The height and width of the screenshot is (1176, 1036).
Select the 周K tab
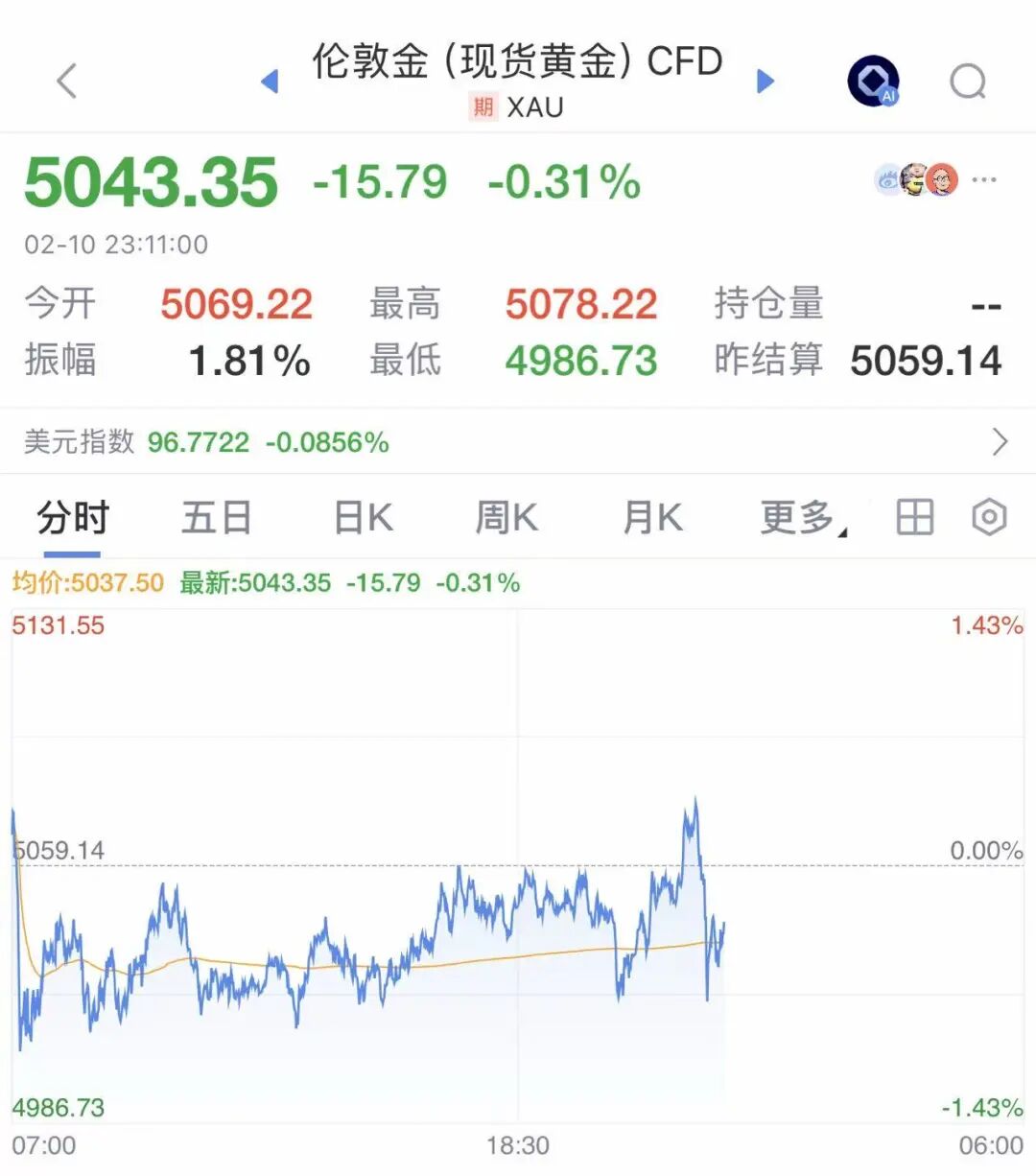pyautogui.click(x=506, y=517)
